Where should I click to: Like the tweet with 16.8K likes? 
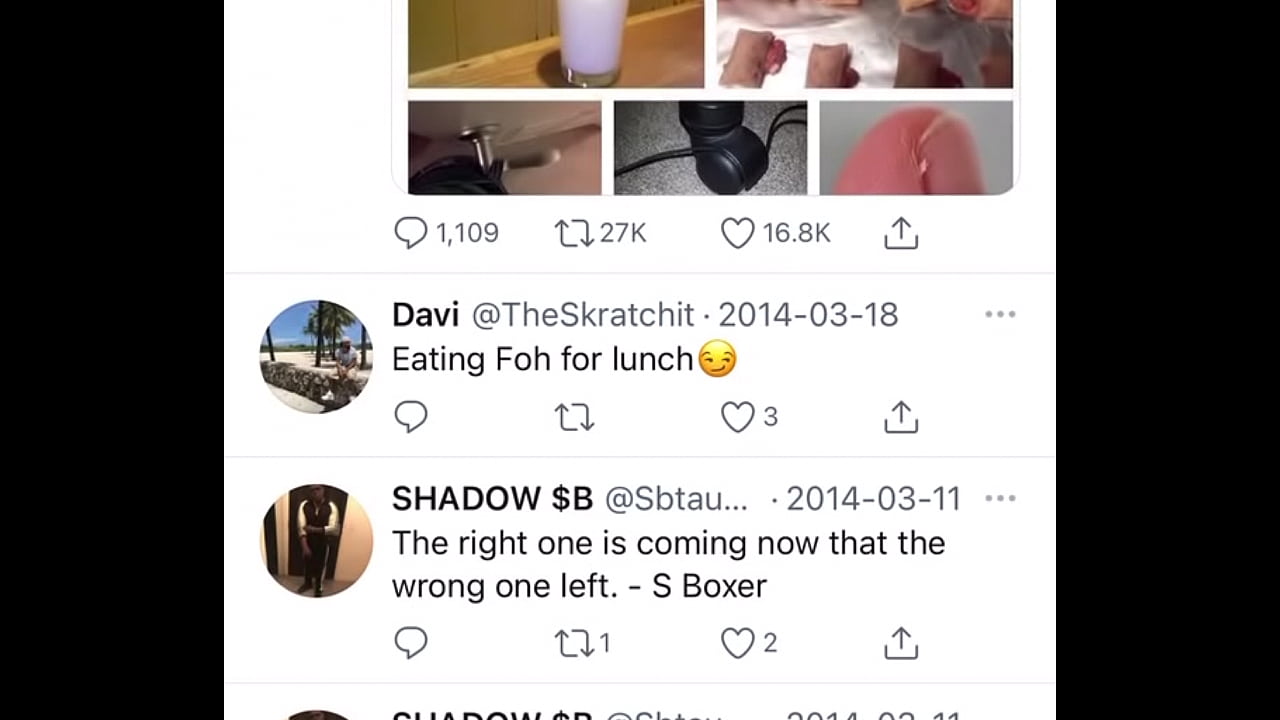point(738,233)
